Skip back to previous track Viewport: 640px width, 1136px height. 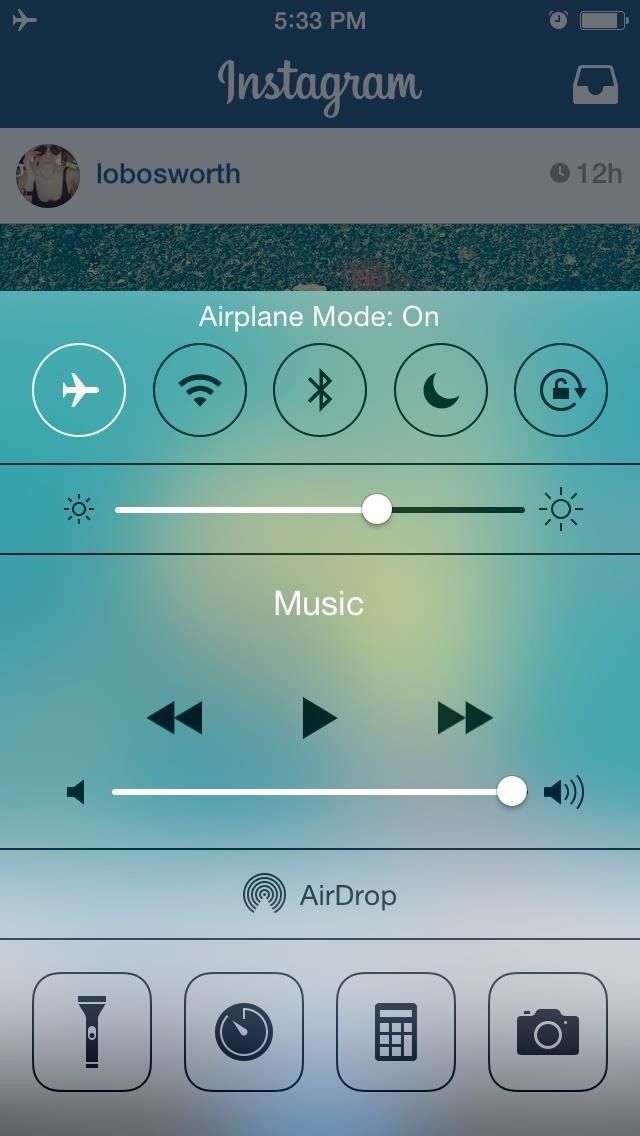[175, 718]
